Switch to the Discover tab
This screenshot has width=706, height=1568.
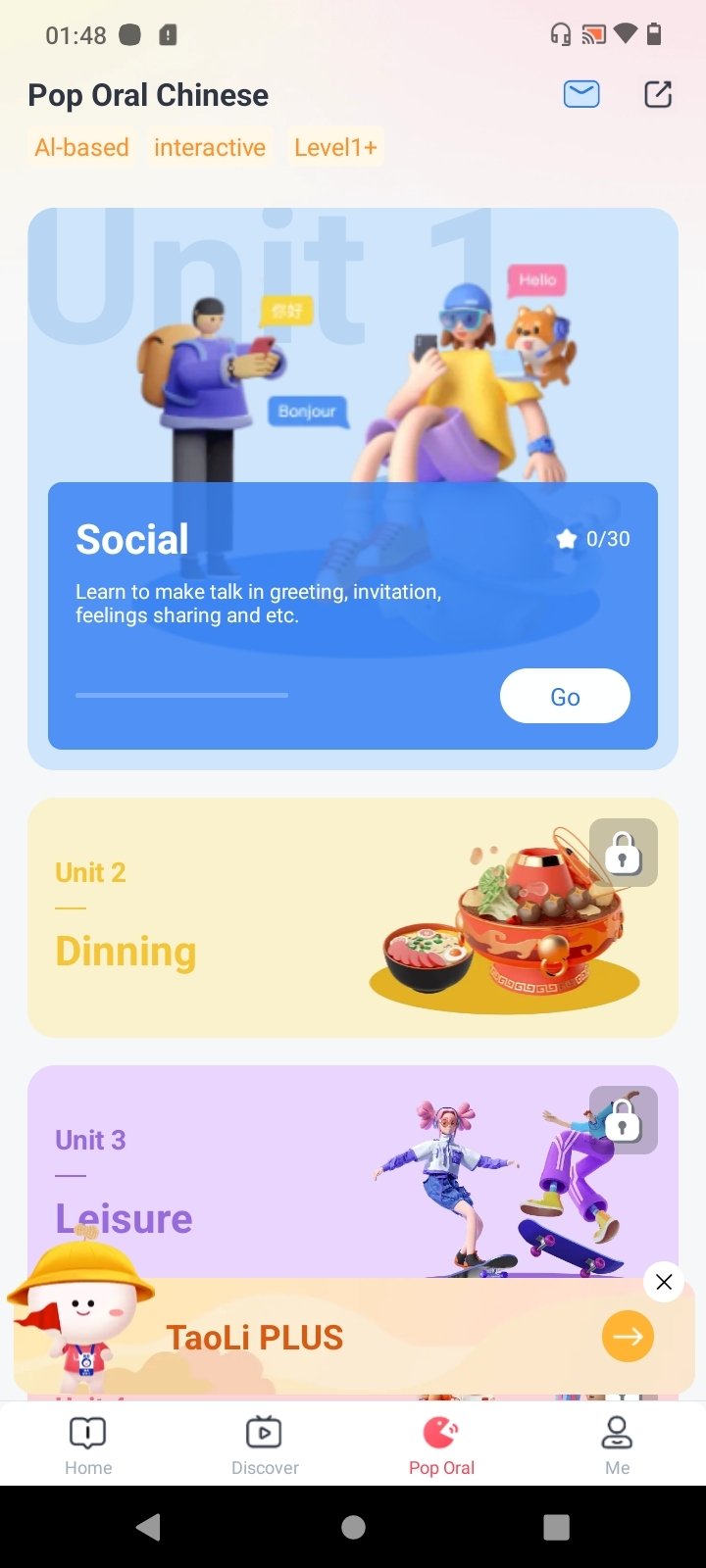tap(265, 1445)
